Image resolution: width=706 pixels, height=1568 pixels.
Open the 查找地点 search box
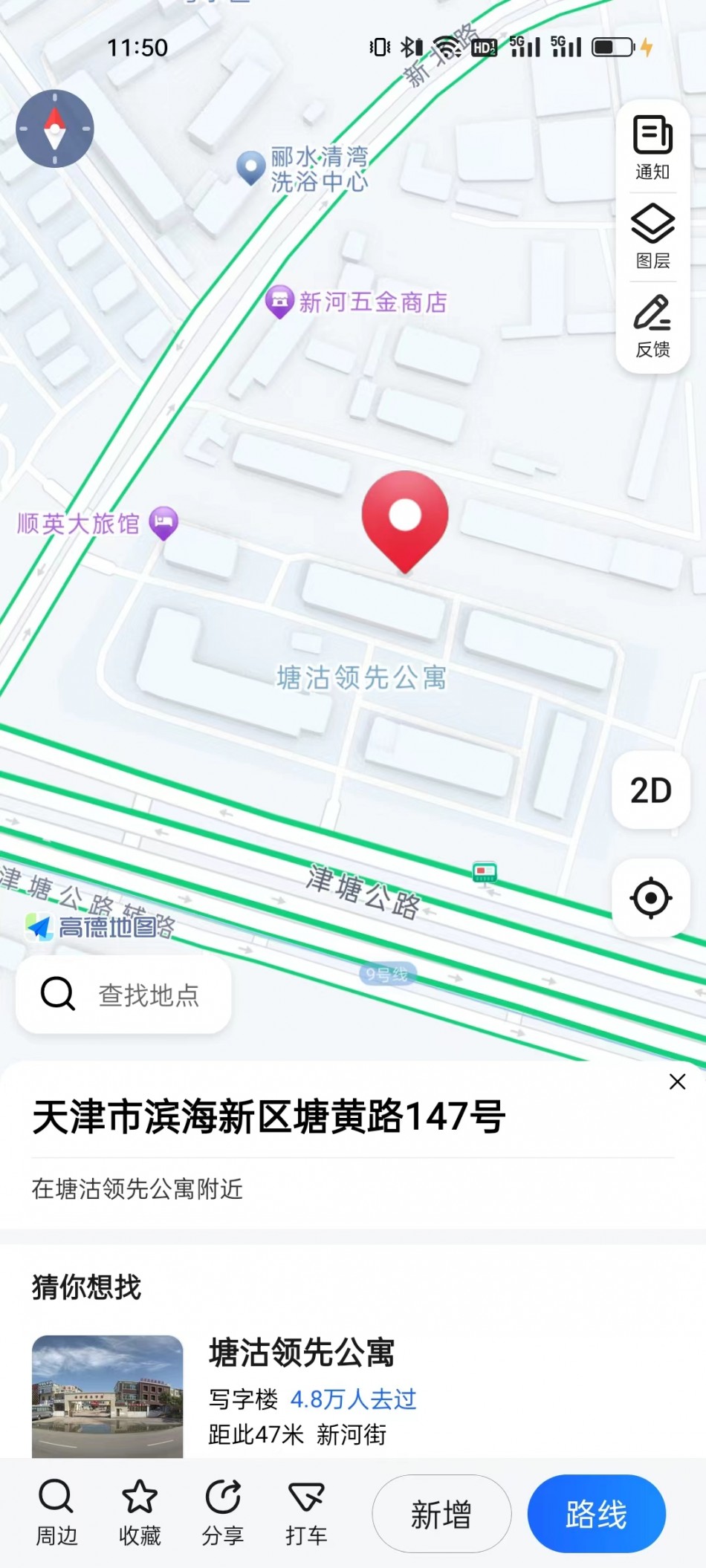pyautogui.click(x=123, y=994)
